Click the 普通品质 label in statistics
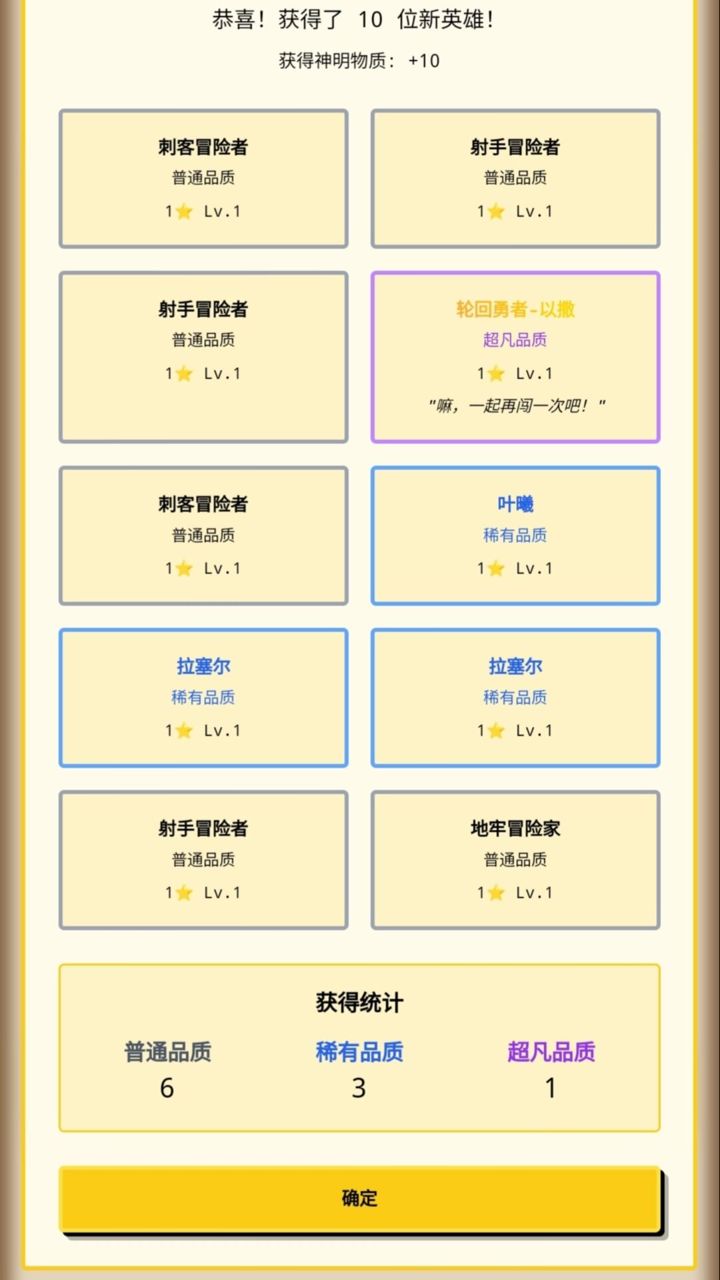This screenshot has width=720, height=1280. [x=165, y=1053]
